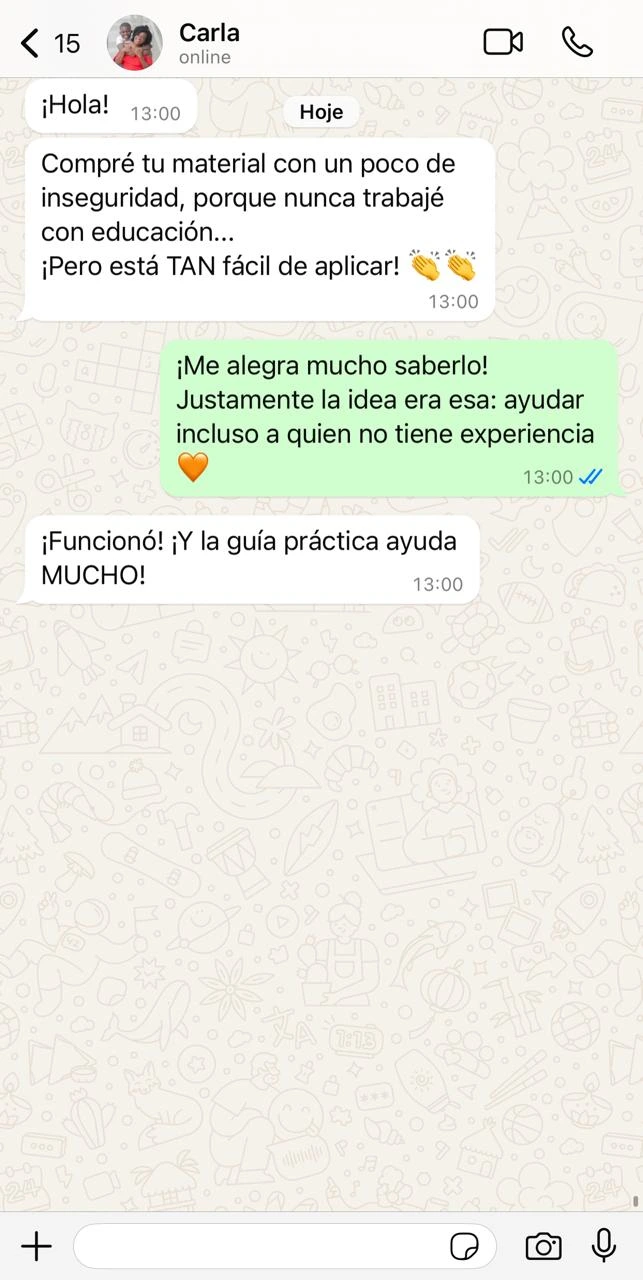Start a voice call with Carla
643x1280 pixels.
[577, 42]
